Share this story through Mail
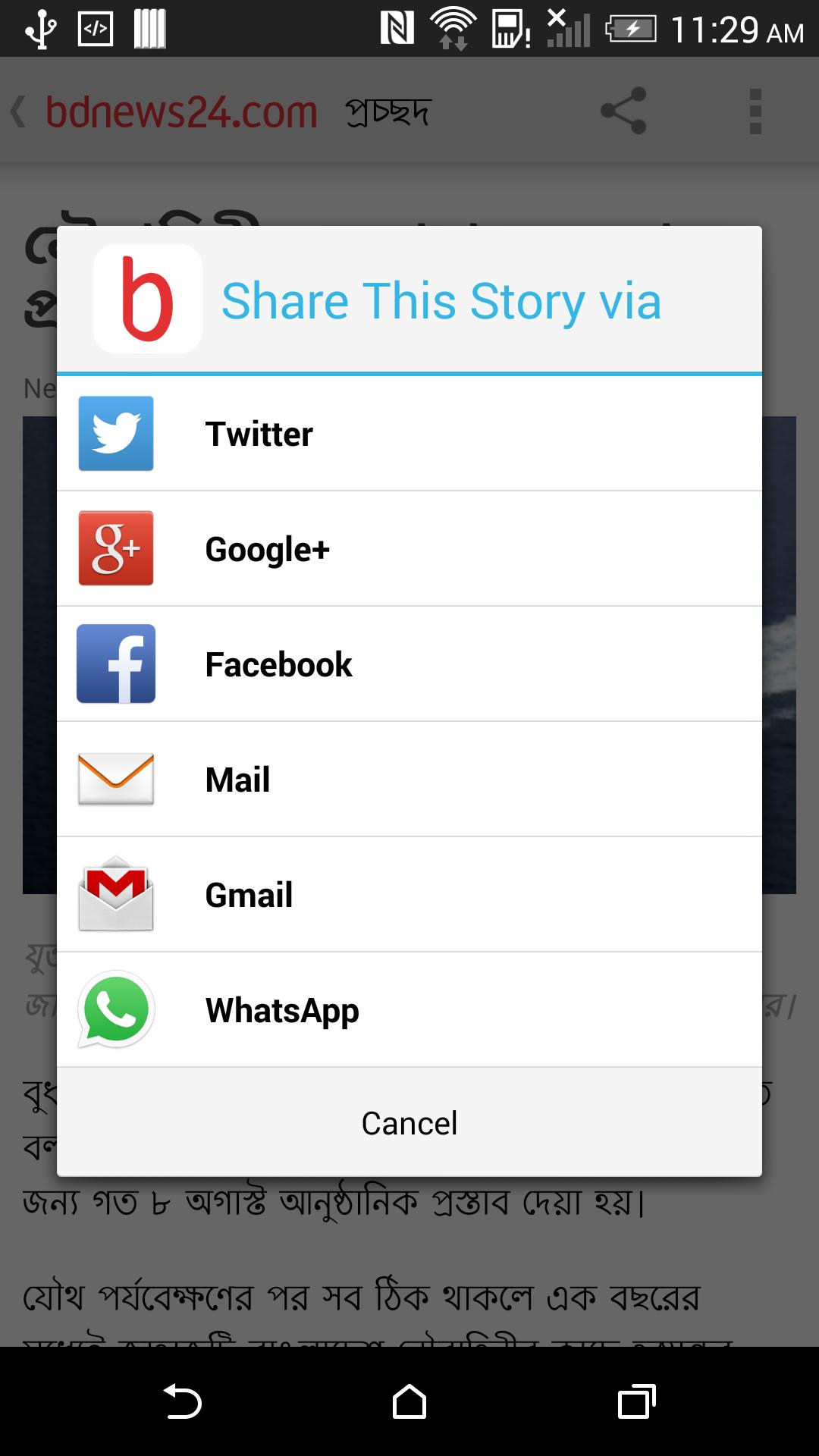Image resolution: width=819 pixels, height=1456 pixels. (409, 780)
